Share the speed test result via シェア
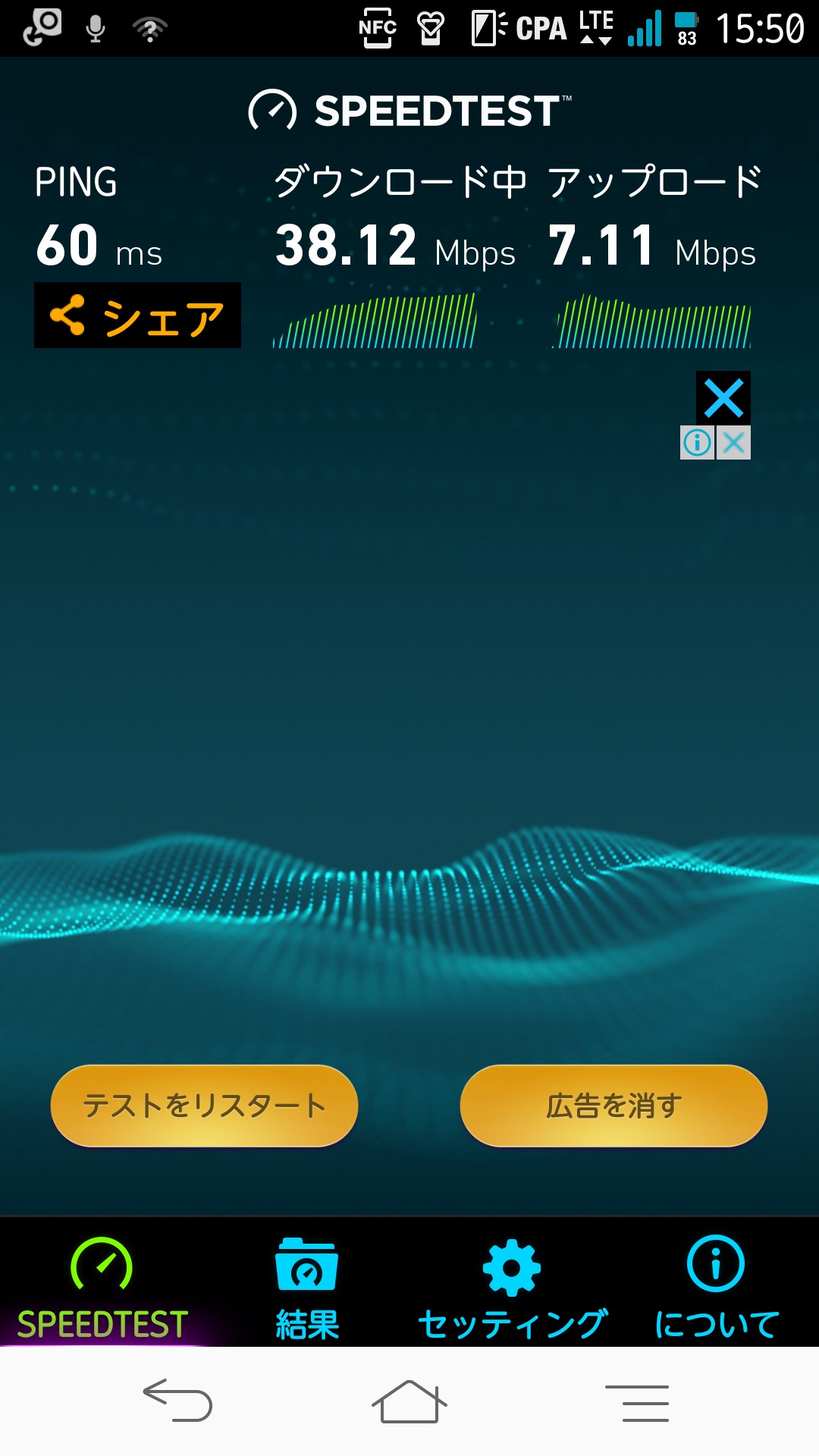Image resolution: width=819 pixels, height=1456 pixels. pyautogui.click(x=137, y=315)
